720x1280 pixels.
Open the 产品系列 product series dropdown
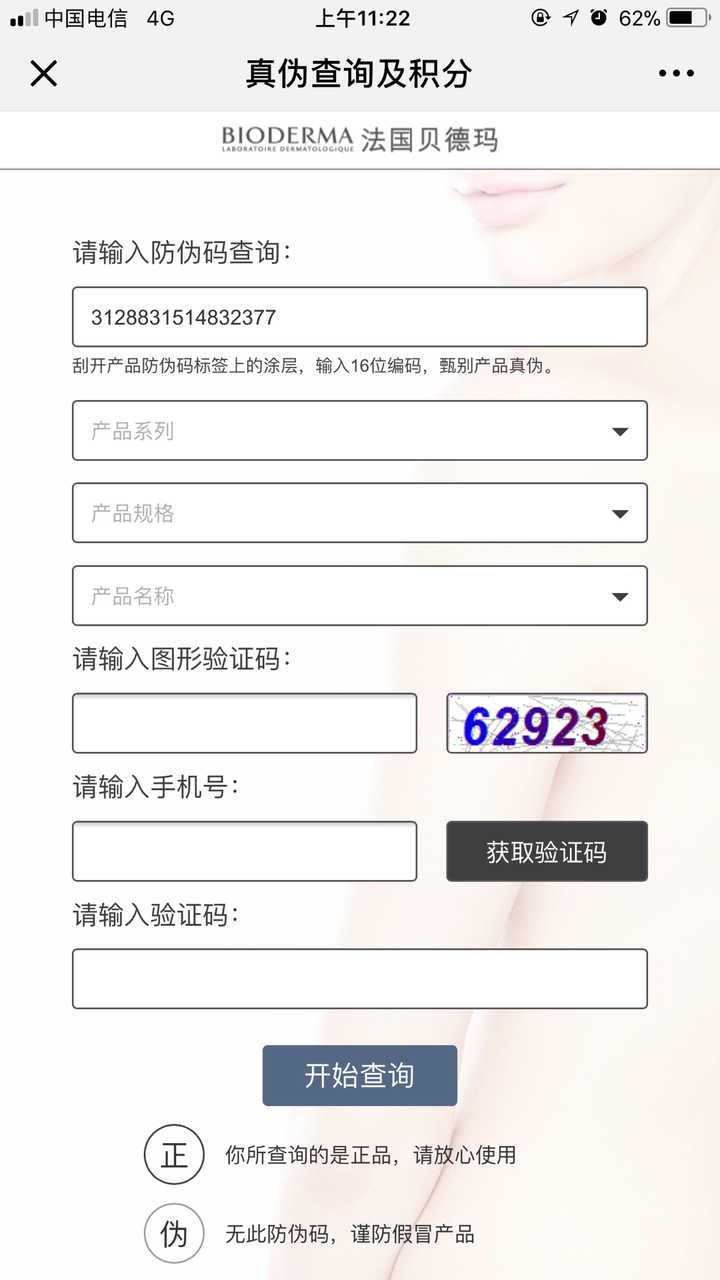[360, 430]
